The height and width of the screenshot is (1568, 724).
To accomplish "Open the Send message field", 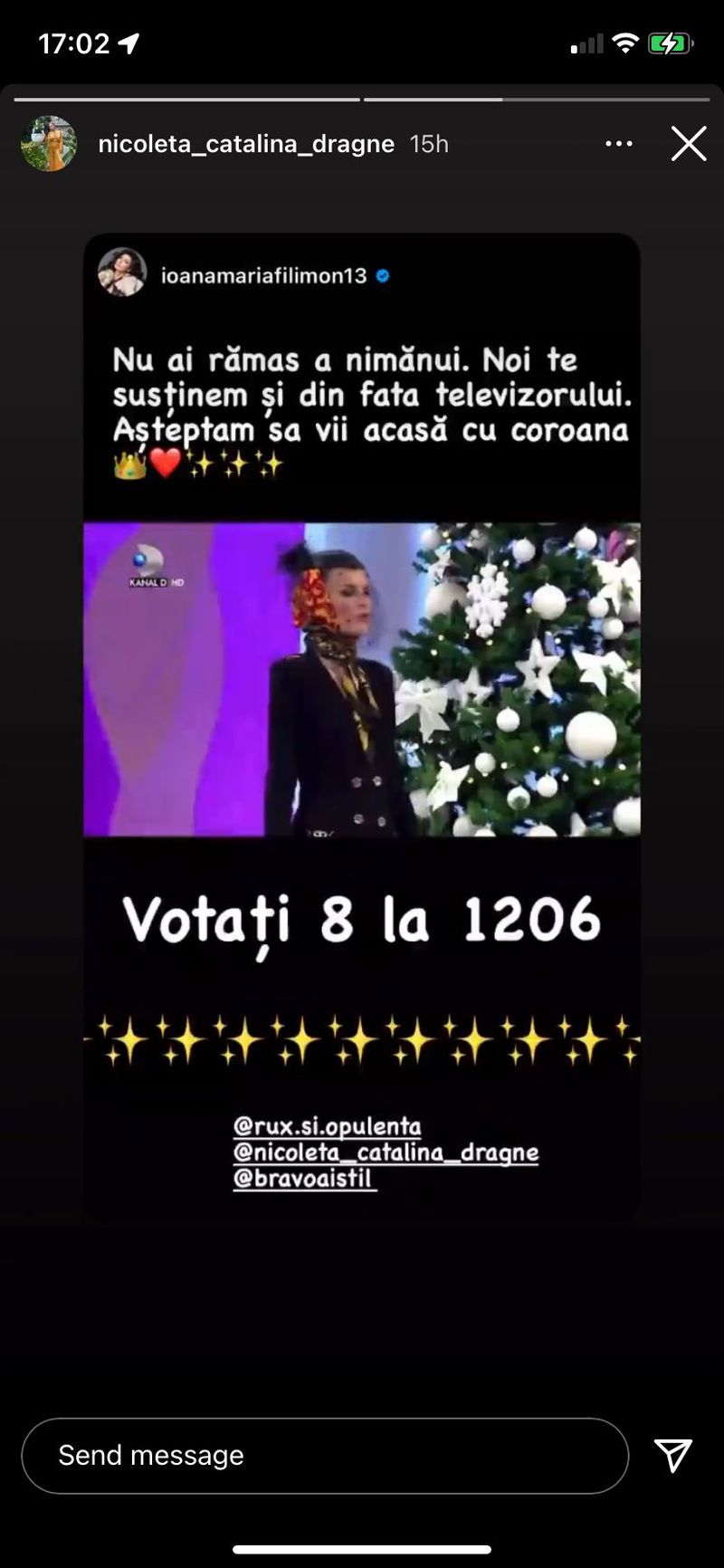I will pyautogui.click(x=324, y=1455).
